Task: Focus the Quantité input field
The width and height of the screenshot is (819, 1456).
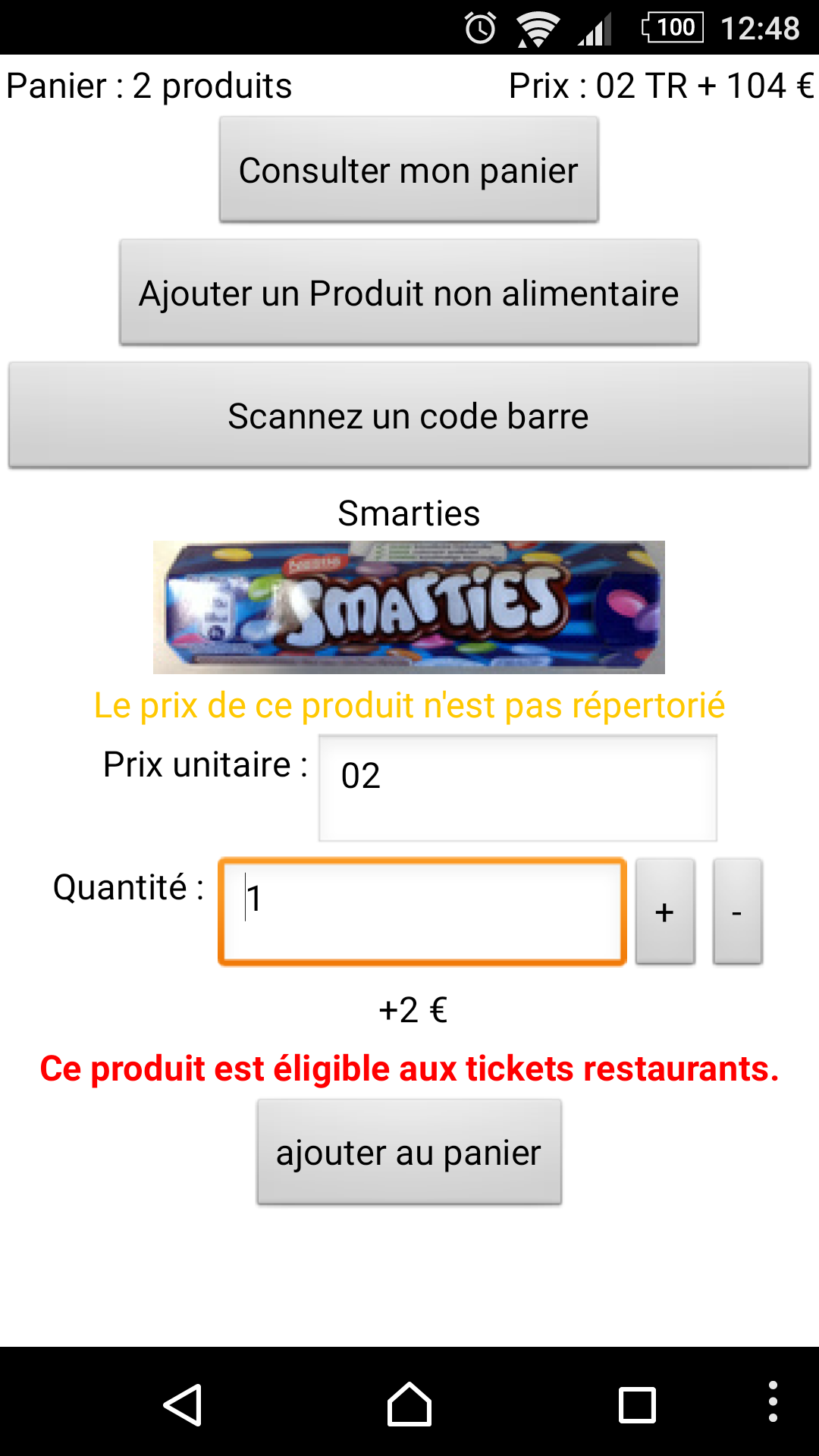Action: coord(422,912)
